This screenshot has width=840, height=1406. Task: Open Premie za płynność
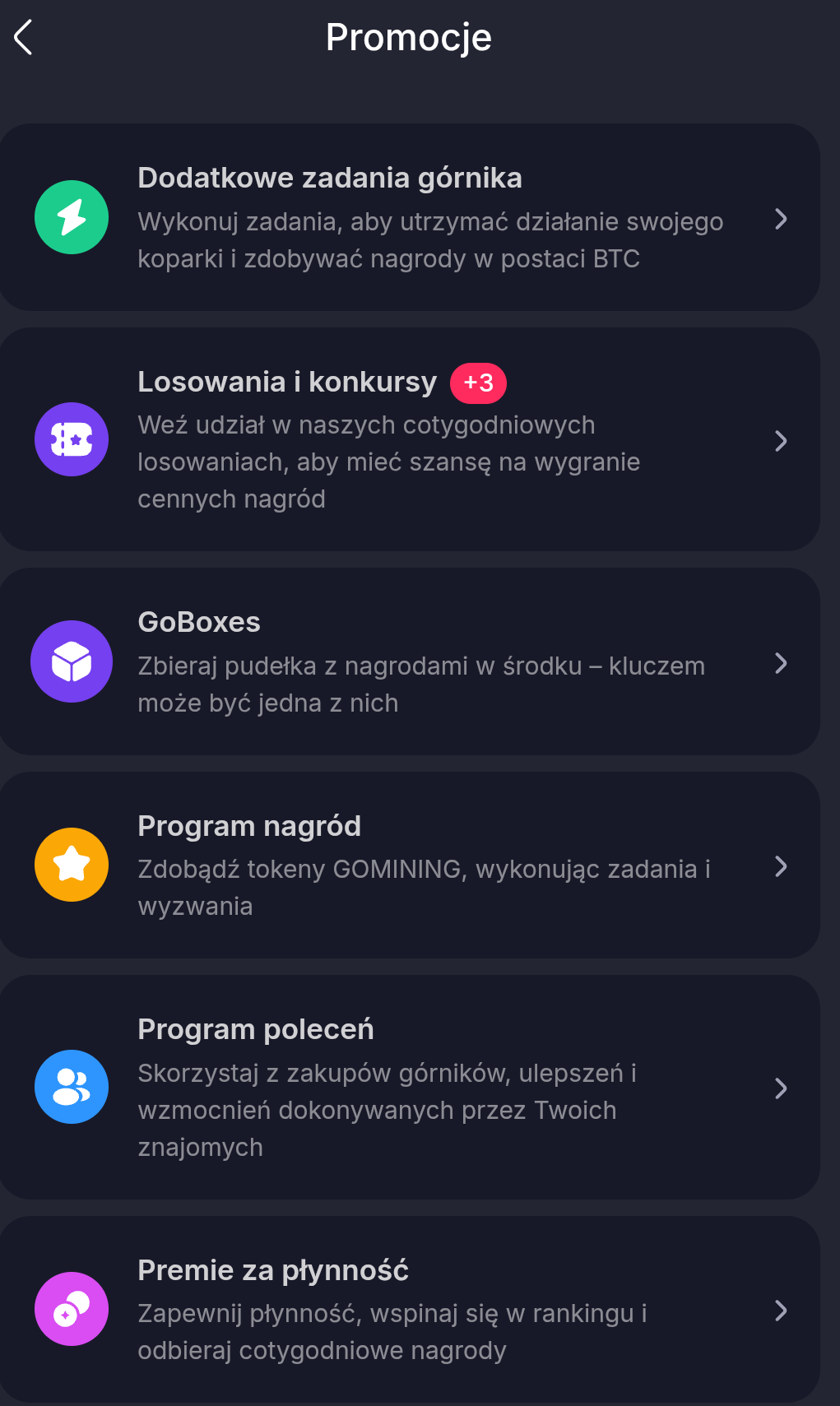pyautogui.click(x=410, y=1310)
